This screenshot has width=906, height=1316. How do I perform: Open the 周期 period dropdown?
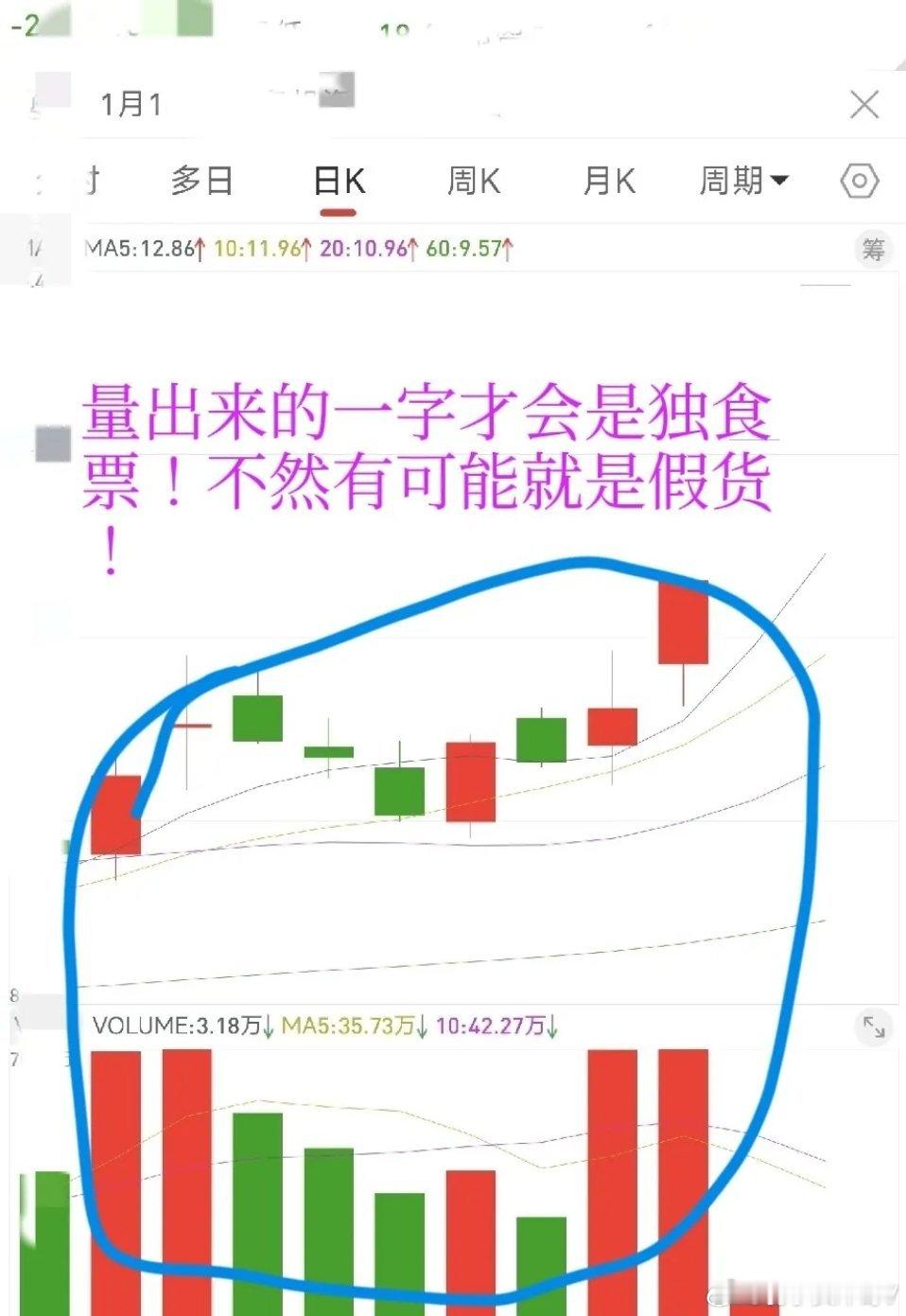pos(744,180)
